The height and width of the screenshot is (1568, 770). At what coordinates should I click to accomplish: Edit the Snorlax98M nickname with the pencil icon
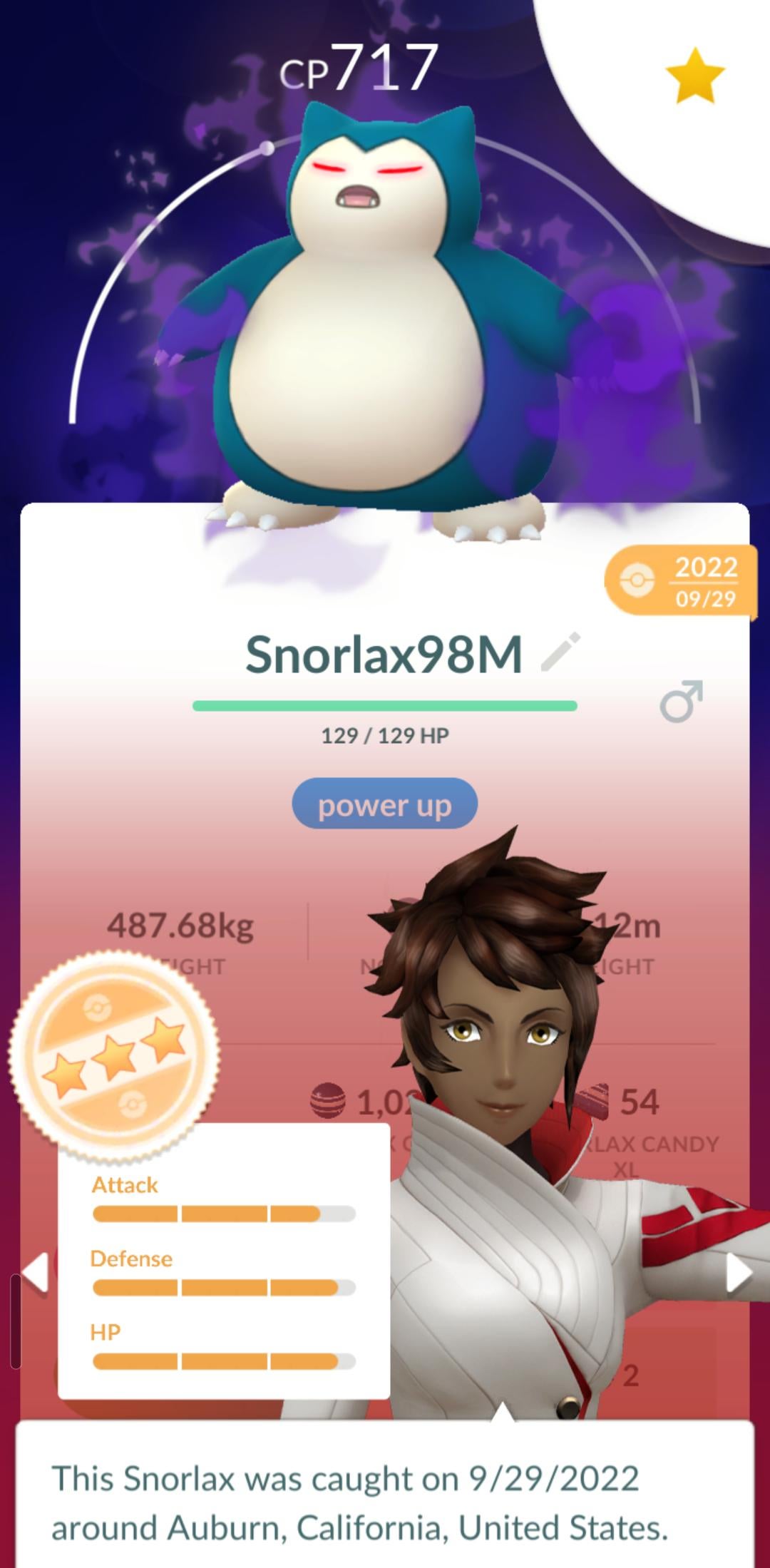[561, 652]
